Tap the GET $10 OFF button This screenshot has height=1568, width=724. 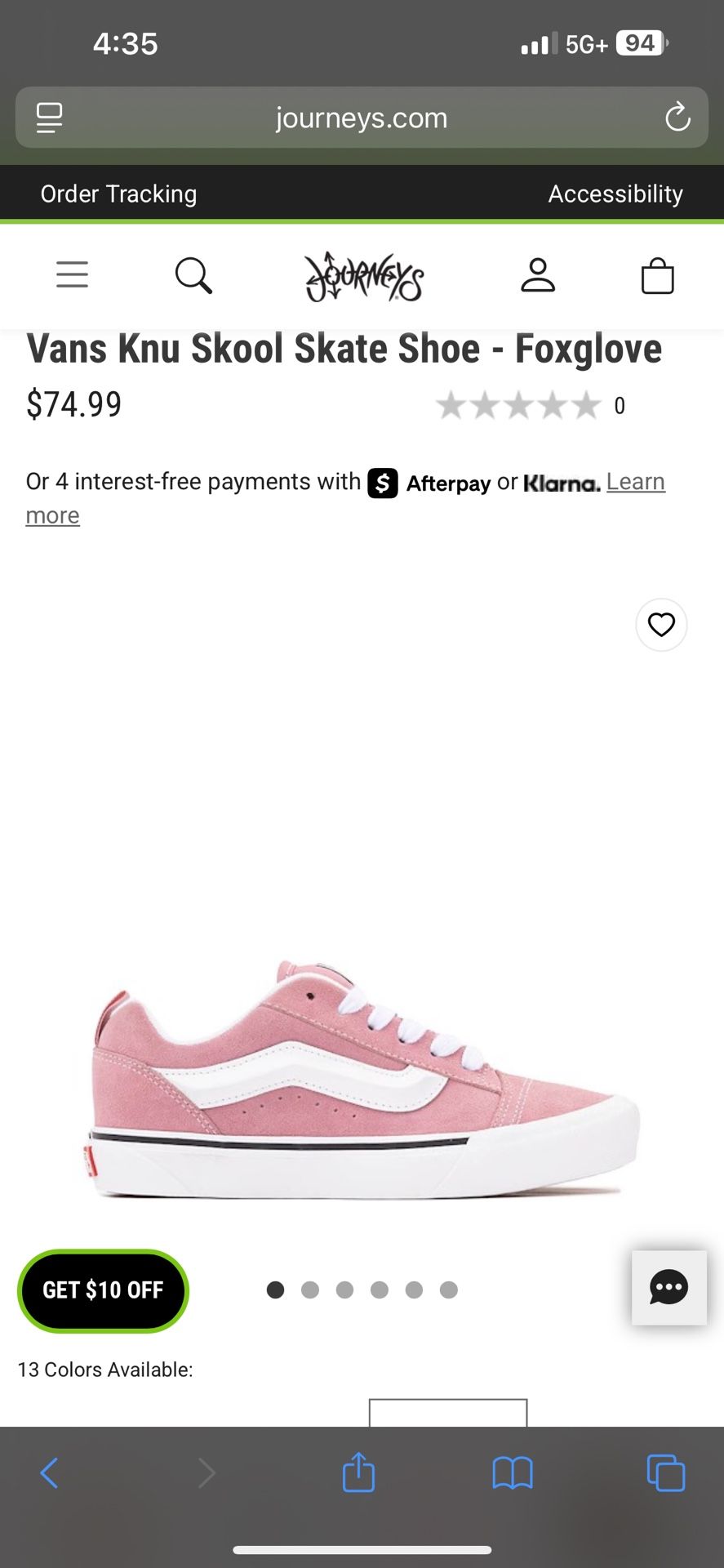coord(103,1290)
